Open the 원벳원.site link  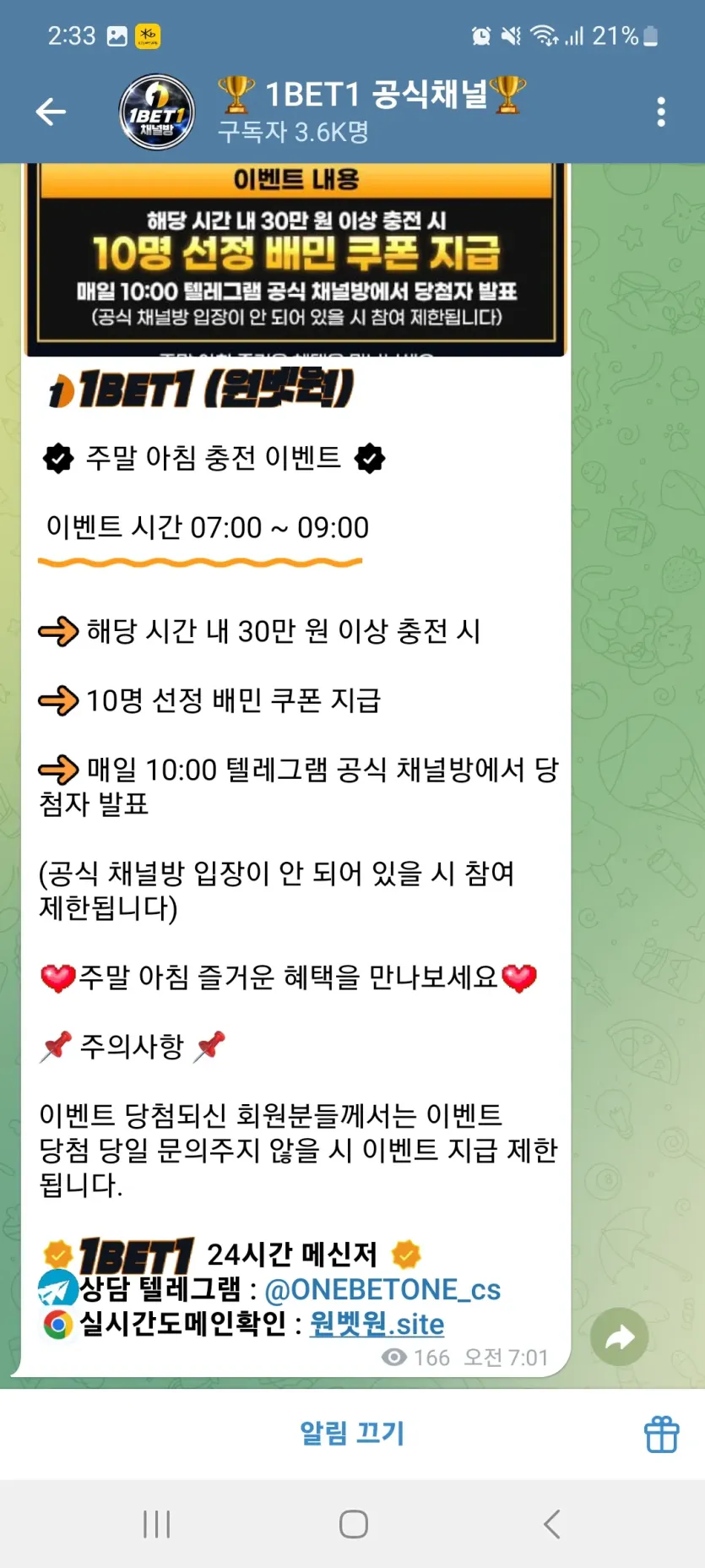coord(377,1324)
